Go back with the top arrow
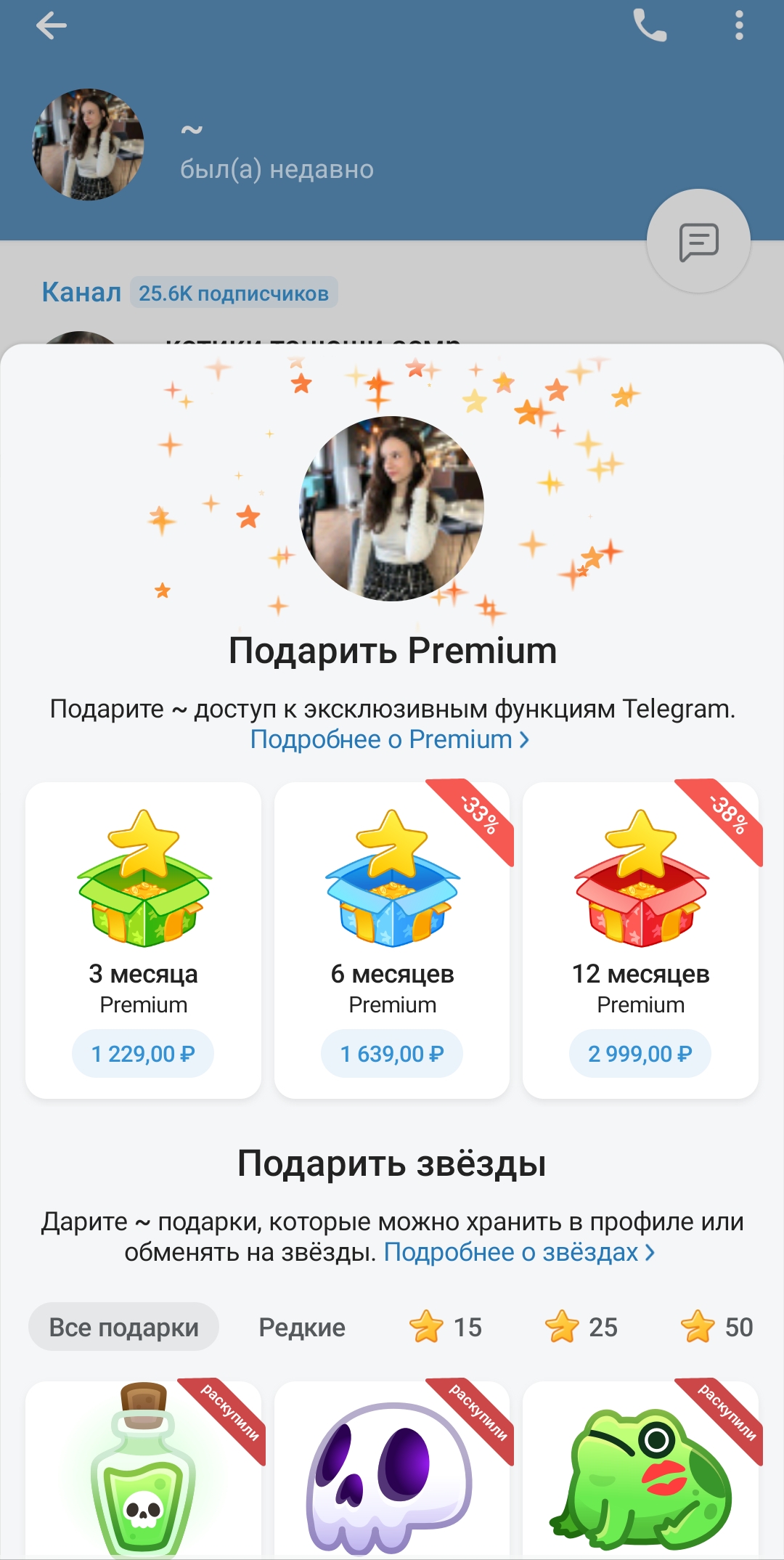784x1560 pixels. pyautogui.click(x=51, y=26)
